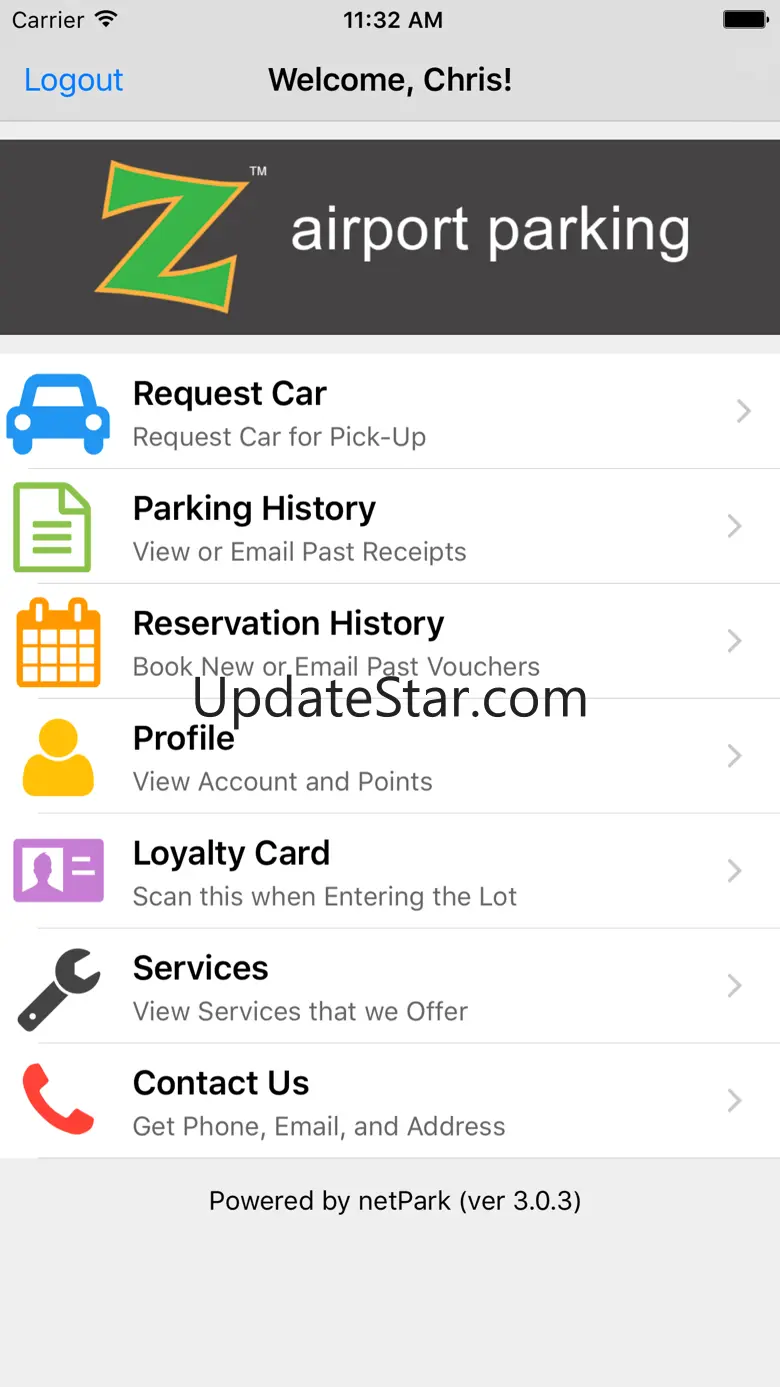This screenshot has height=1387, width=780.
Task: Go to Profile account and points
Action: 390,757
